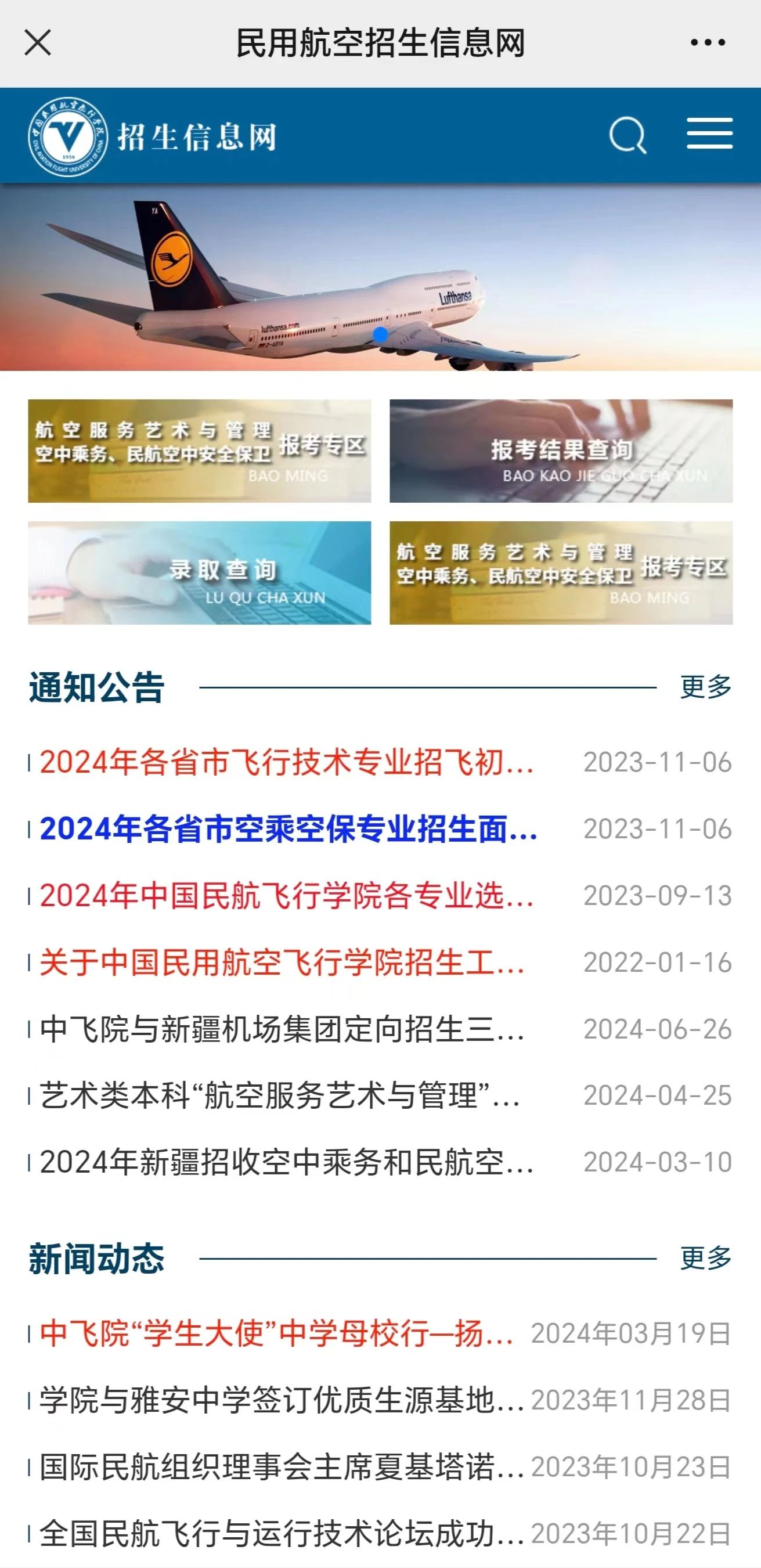The width and height of the screenshot is (761, 1568).
Task: Read news 全国民航飞行与运行技术论坛成功…
Action: 282,1533
